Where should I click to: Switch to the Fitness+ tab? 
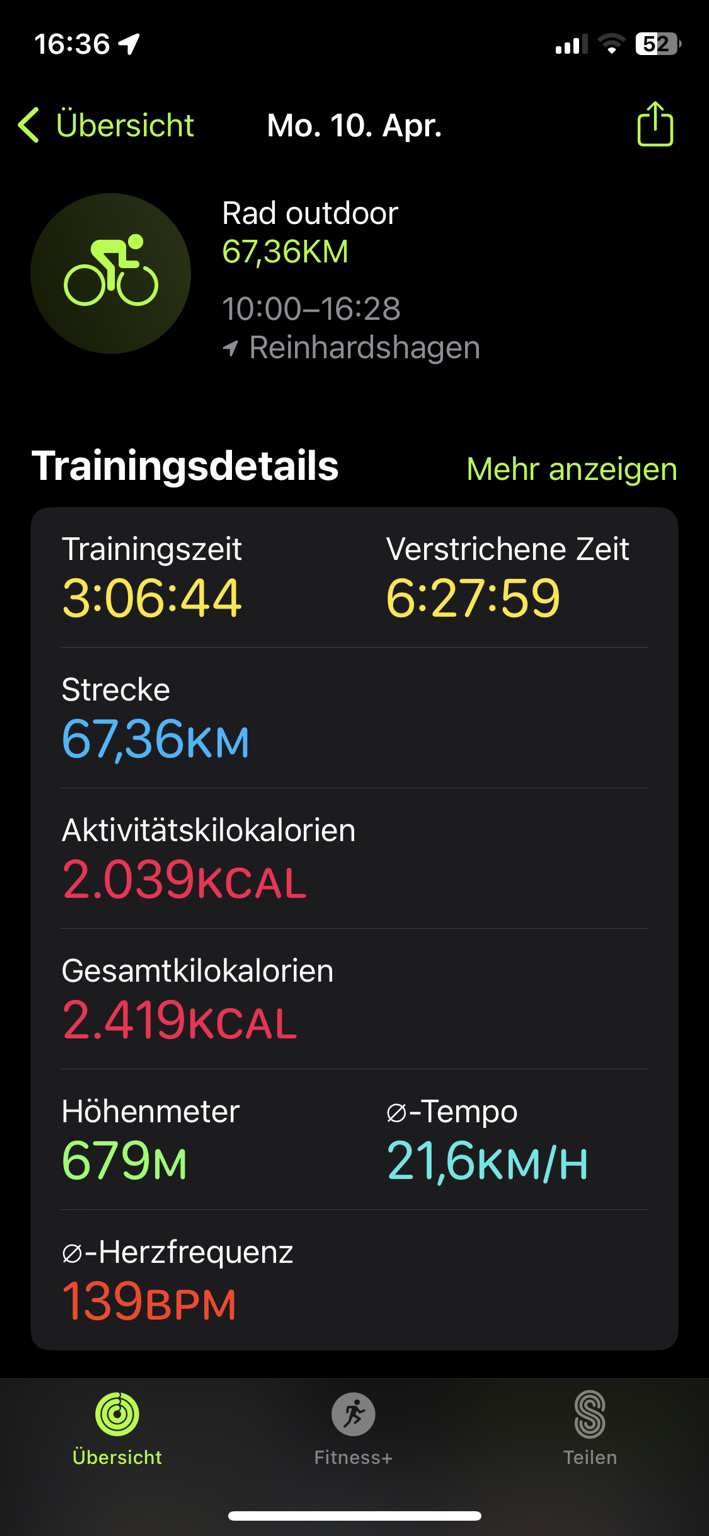(353, 1428)
